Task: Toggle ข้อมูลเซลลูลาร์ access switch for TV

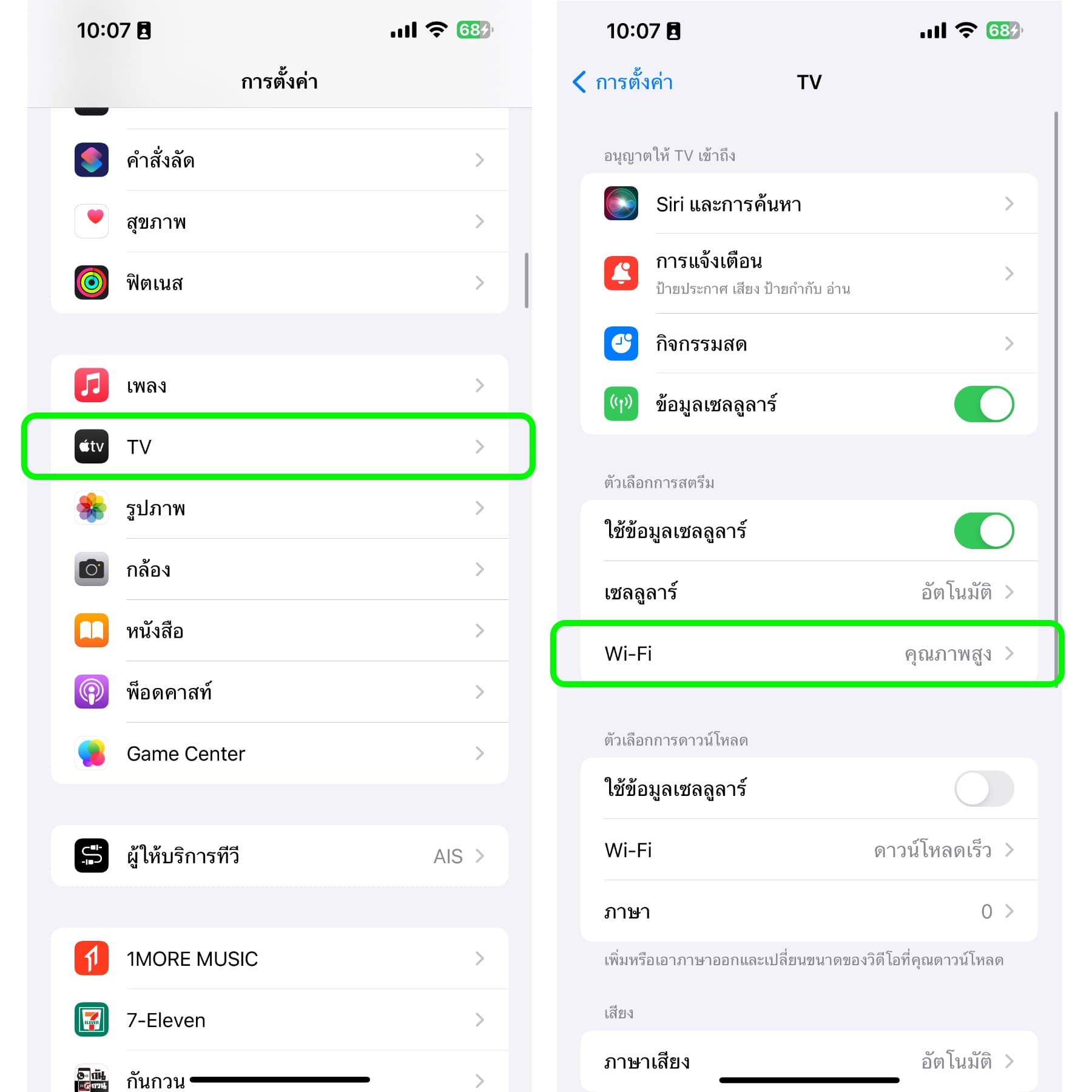Action: (x=983, y=405)
